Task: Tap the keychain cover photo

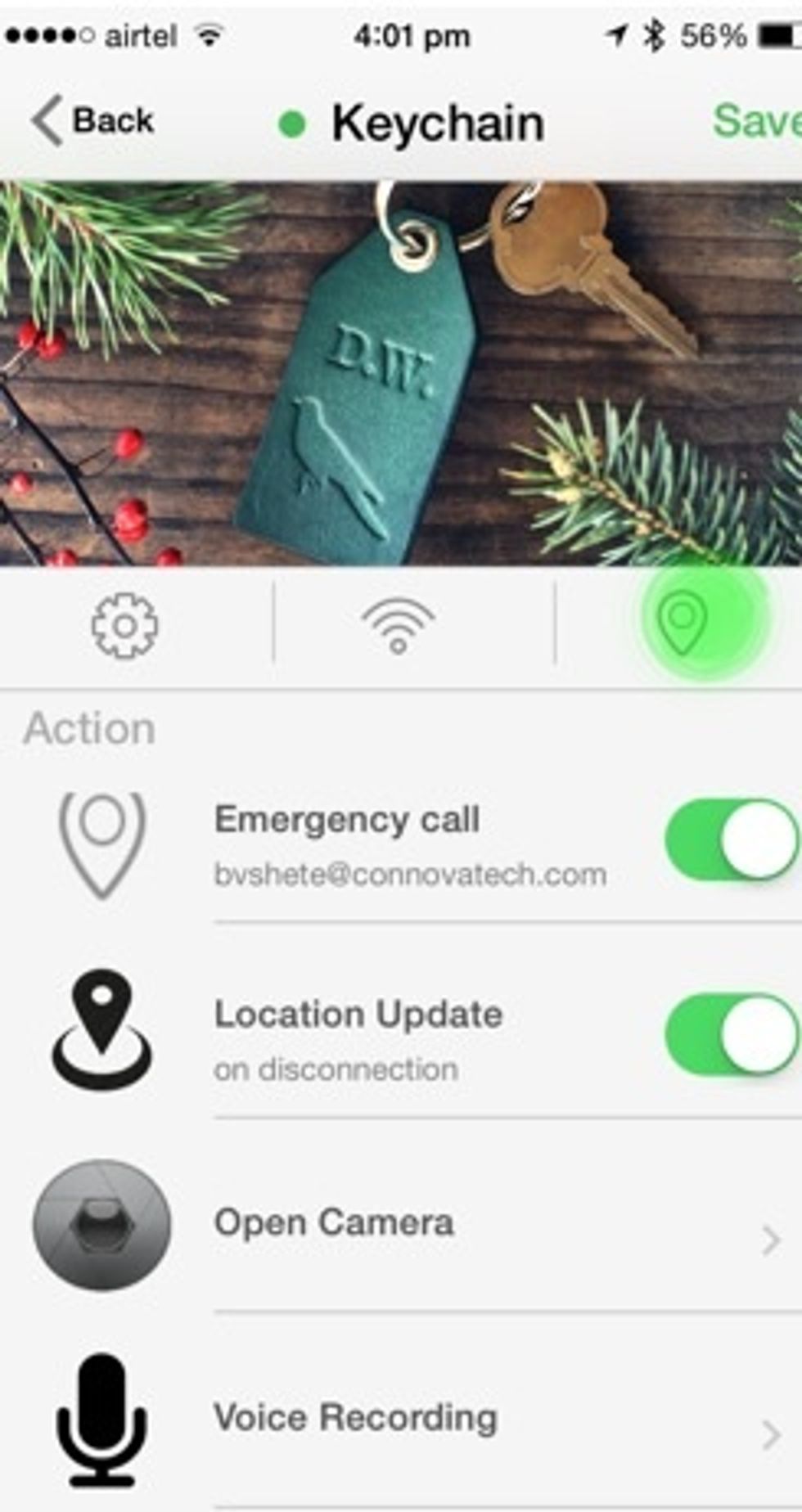Action: (x=401, y=373)
